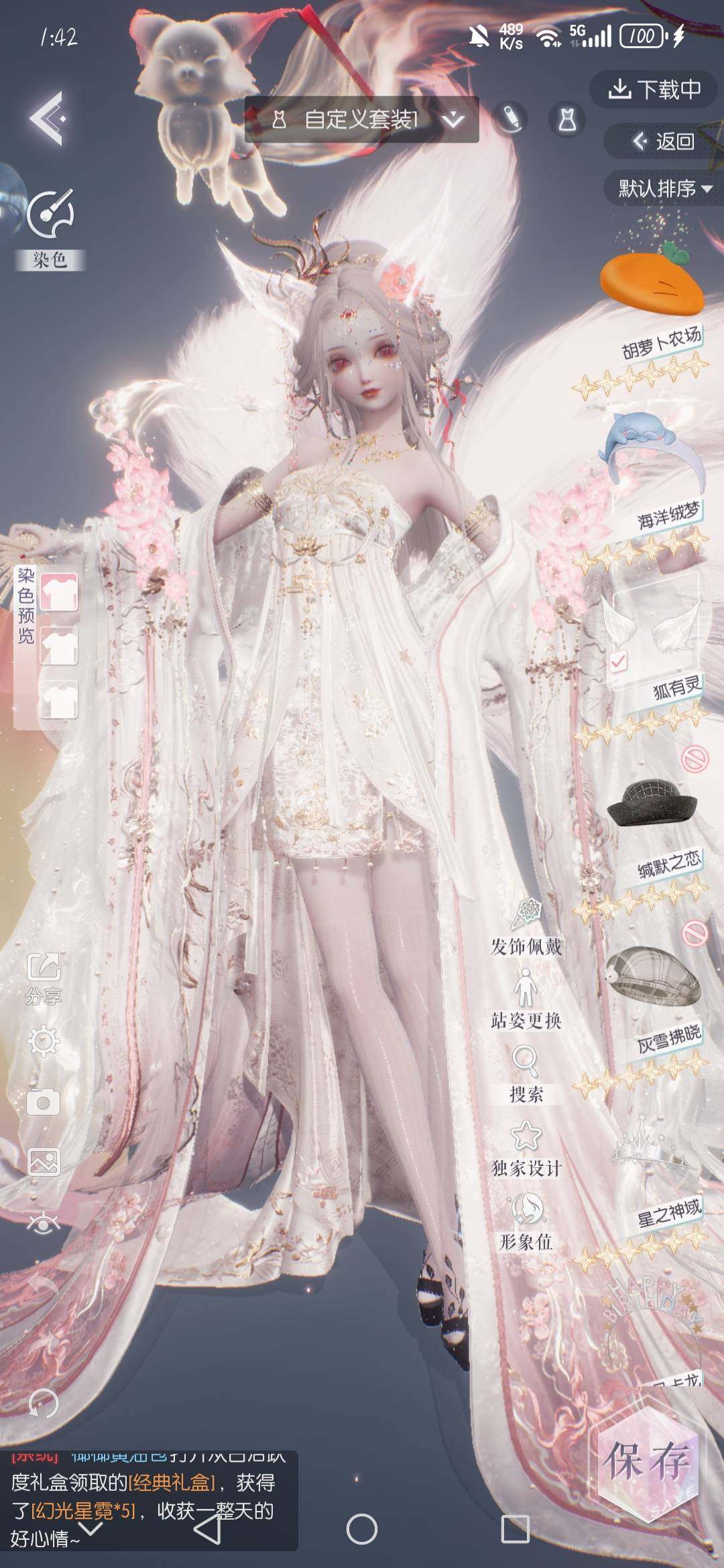Open the 默认排序 sort dropdown
Viewport: 724px width, 1568px height.
(664, 189)
